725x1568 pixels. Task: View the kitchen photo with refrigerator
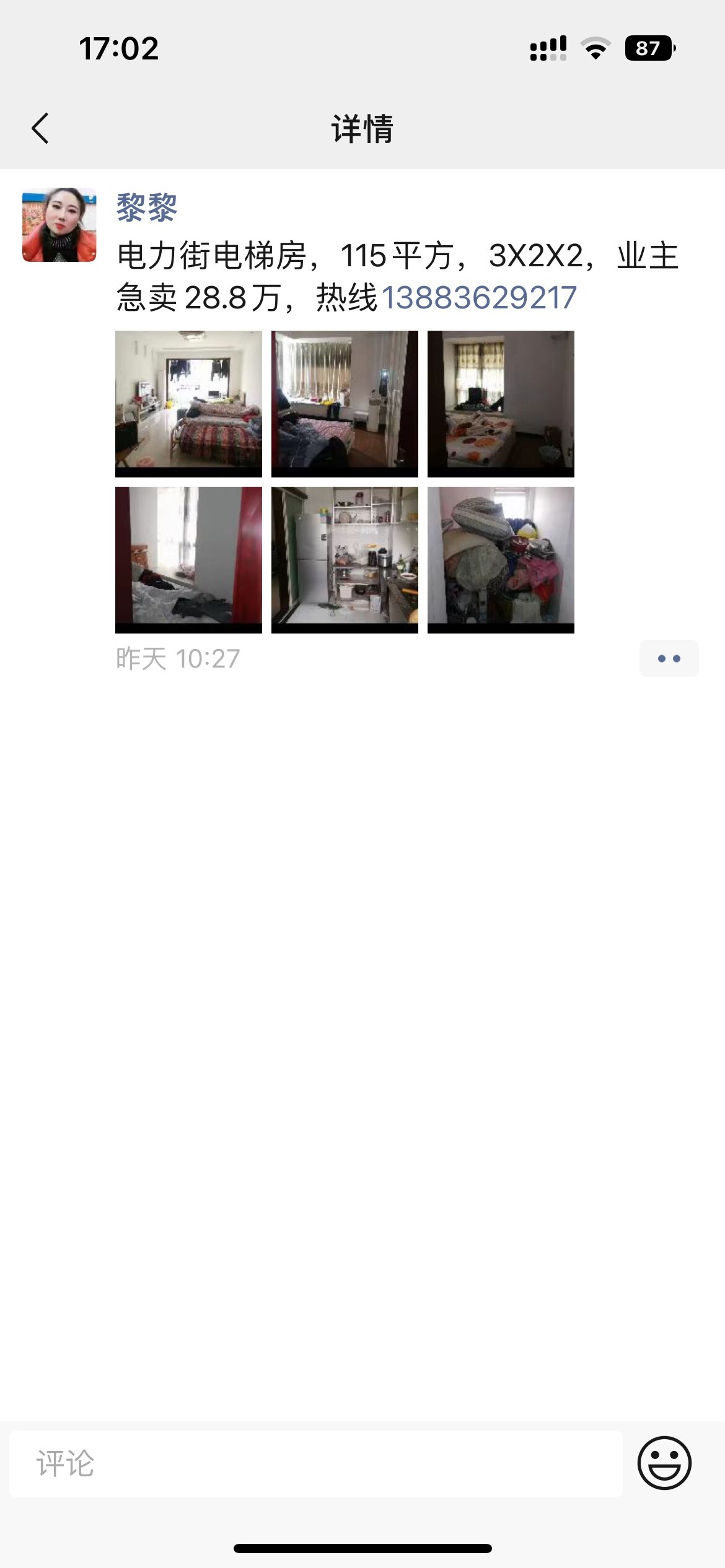click(x=345, y=560)
